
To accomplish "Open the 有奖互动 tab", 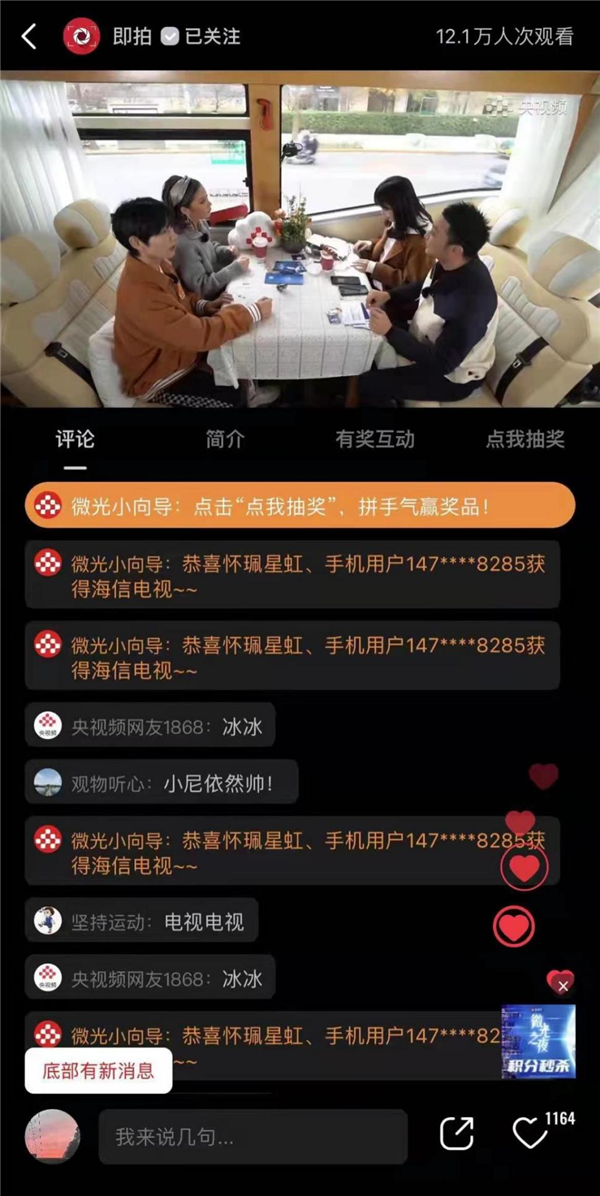I will (x=374, y=440).
